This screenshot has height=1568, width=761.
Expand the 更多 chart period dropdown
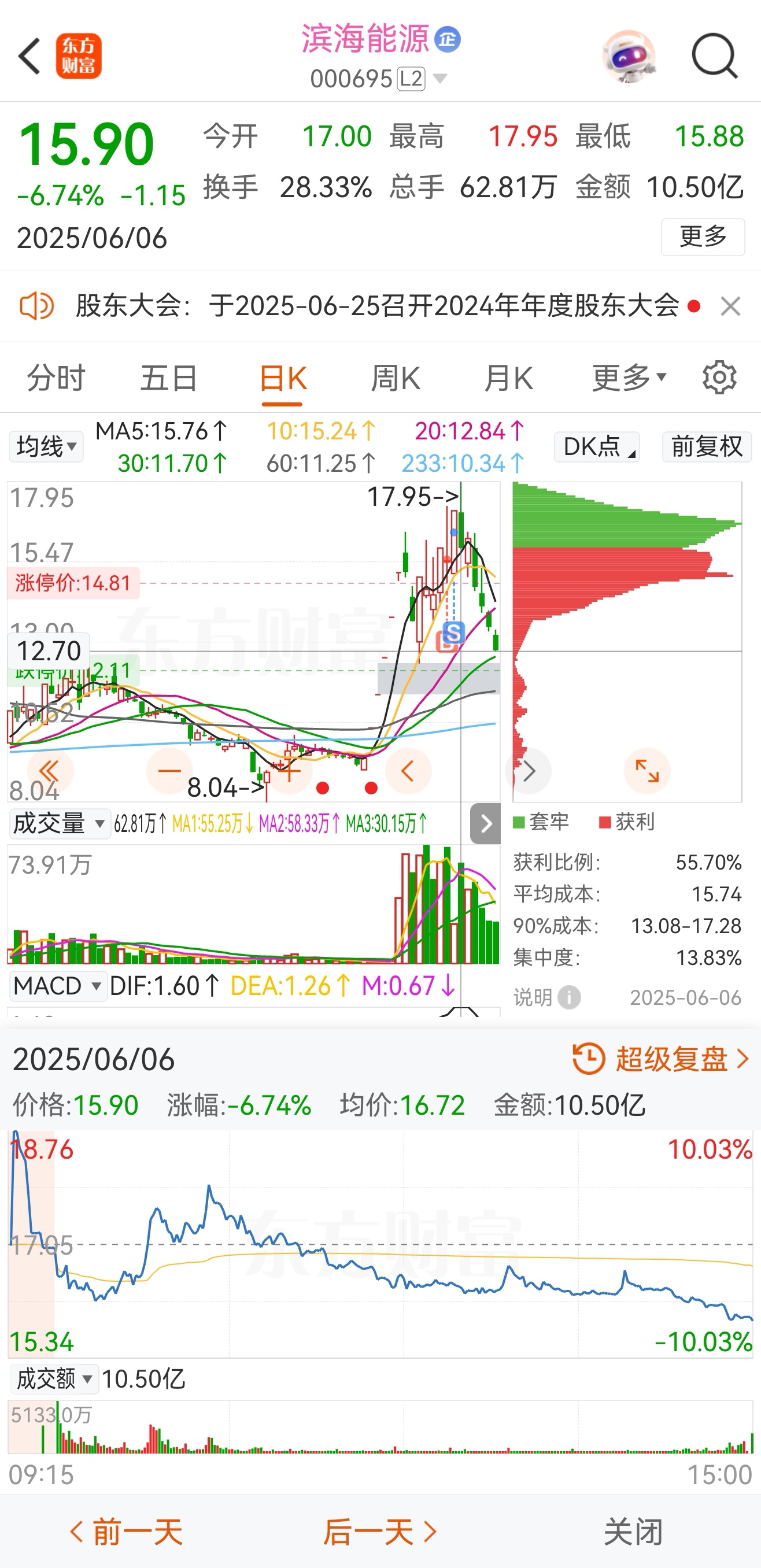click(x=629, y=378)
